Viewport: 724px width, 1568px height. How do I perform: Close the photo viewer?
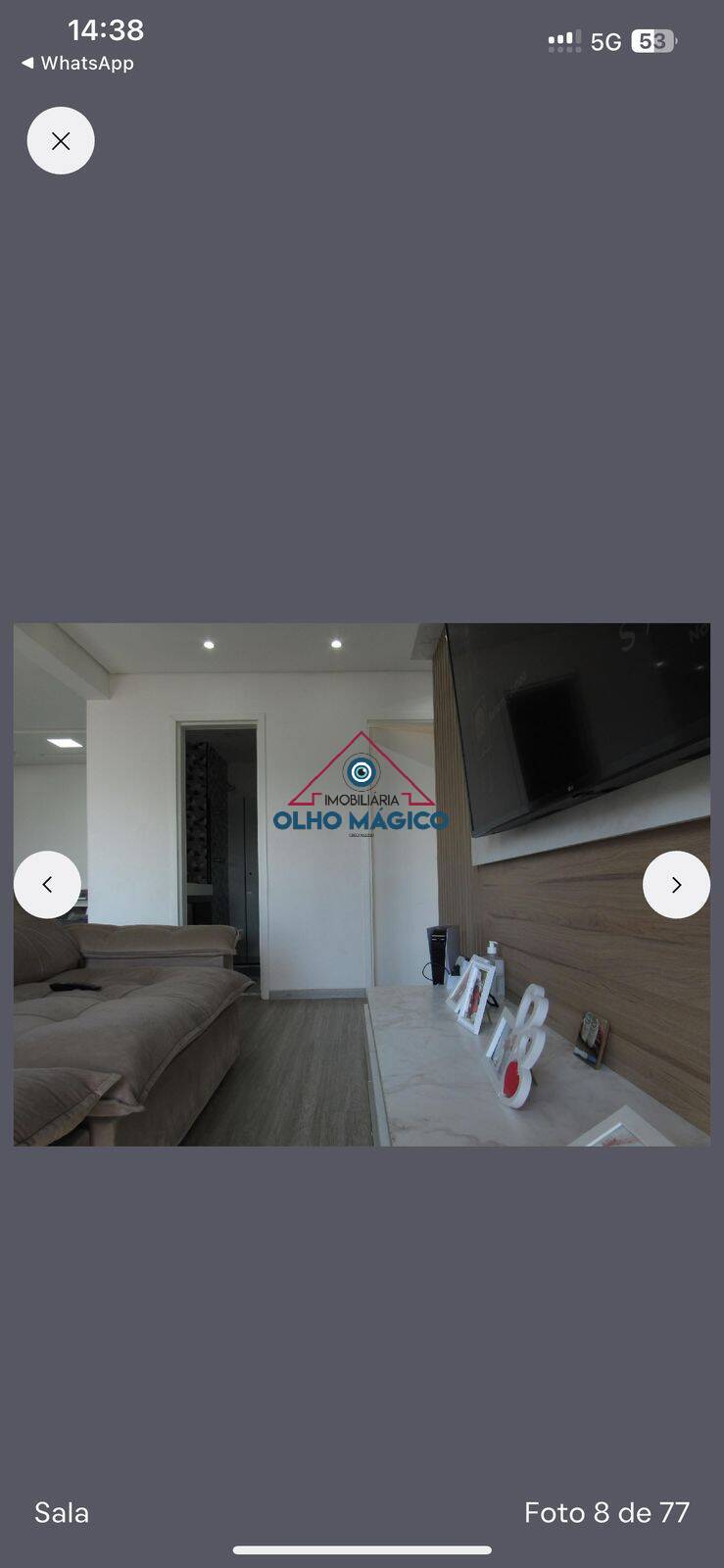[x=61, y=141]
